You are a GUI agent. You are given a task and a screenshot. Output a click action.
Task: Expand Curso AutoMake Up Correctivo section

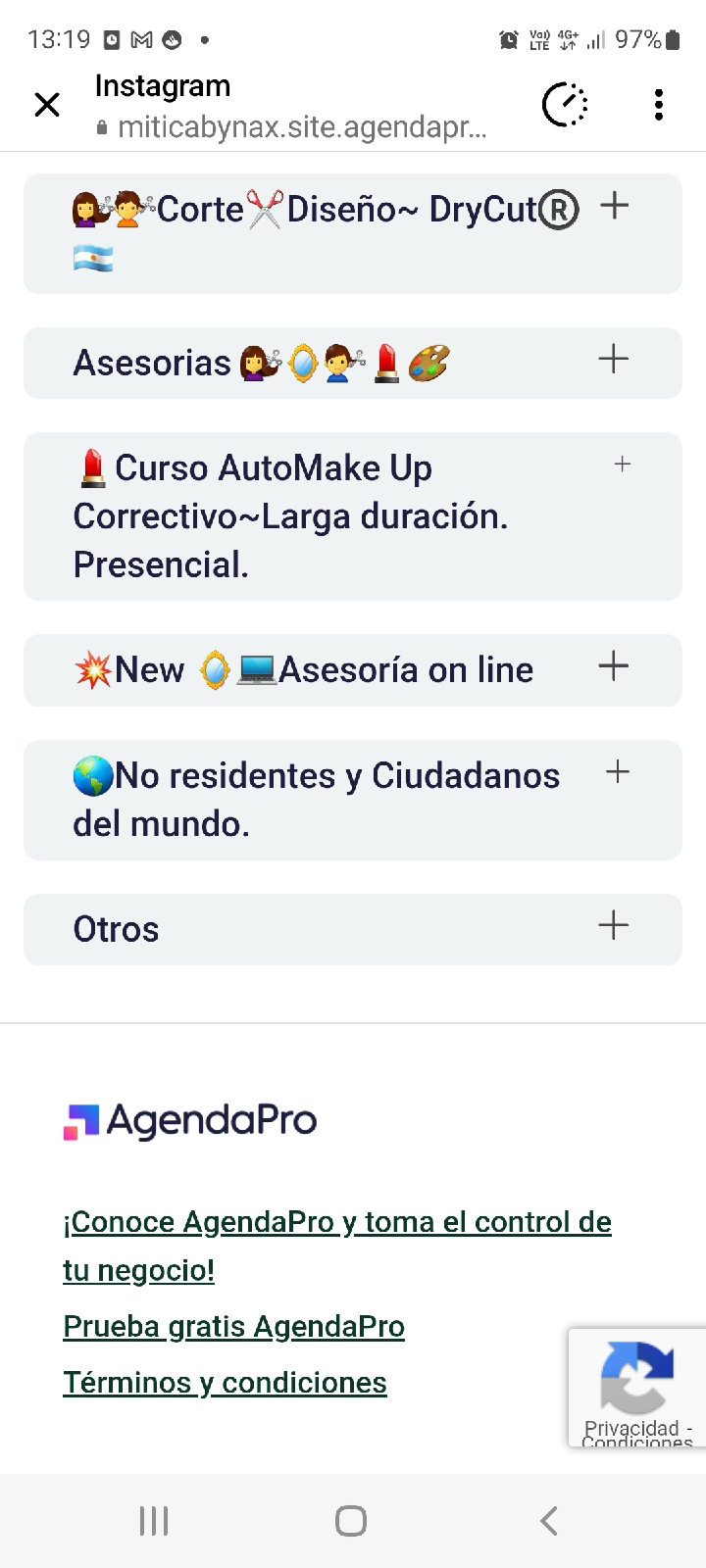click(x=352, y=516)
